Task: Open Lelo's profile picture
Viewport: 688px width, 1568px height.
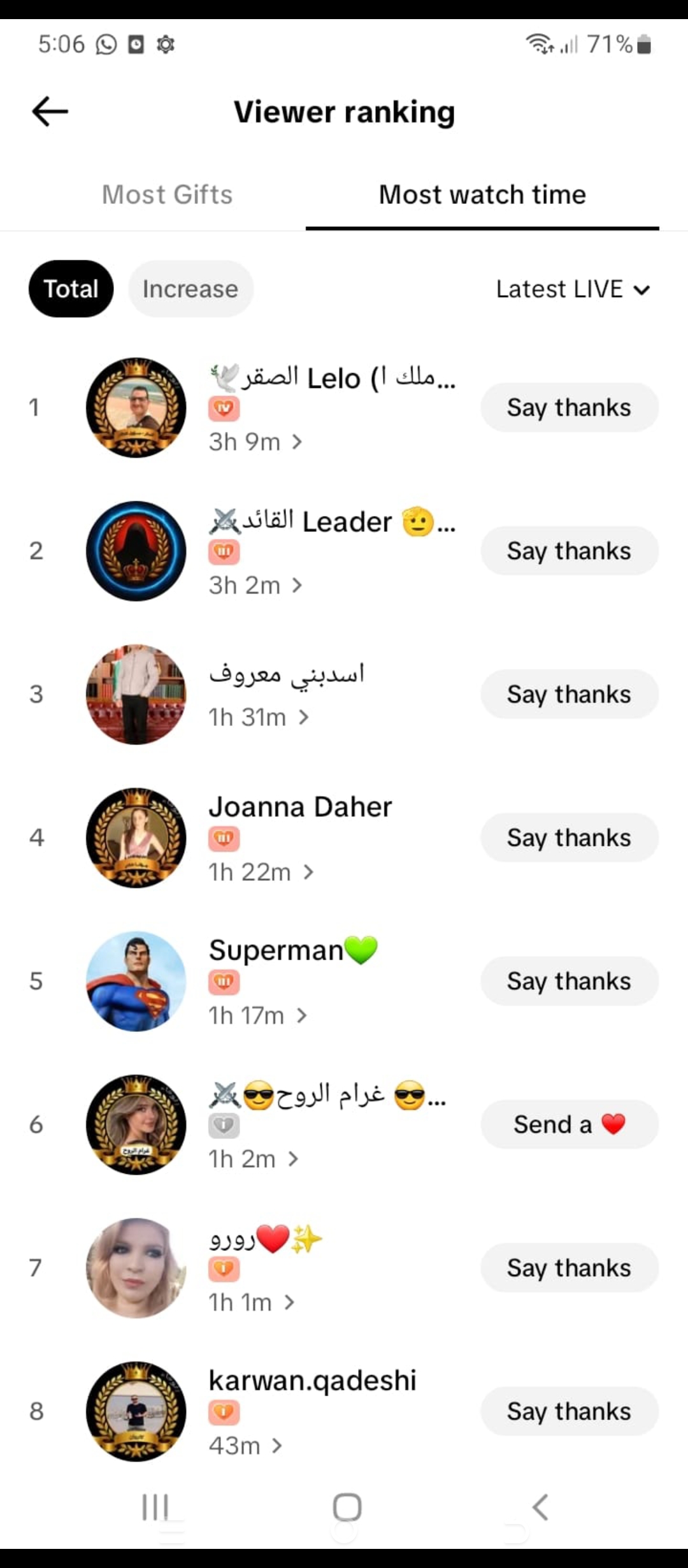Action: point(136,407)
